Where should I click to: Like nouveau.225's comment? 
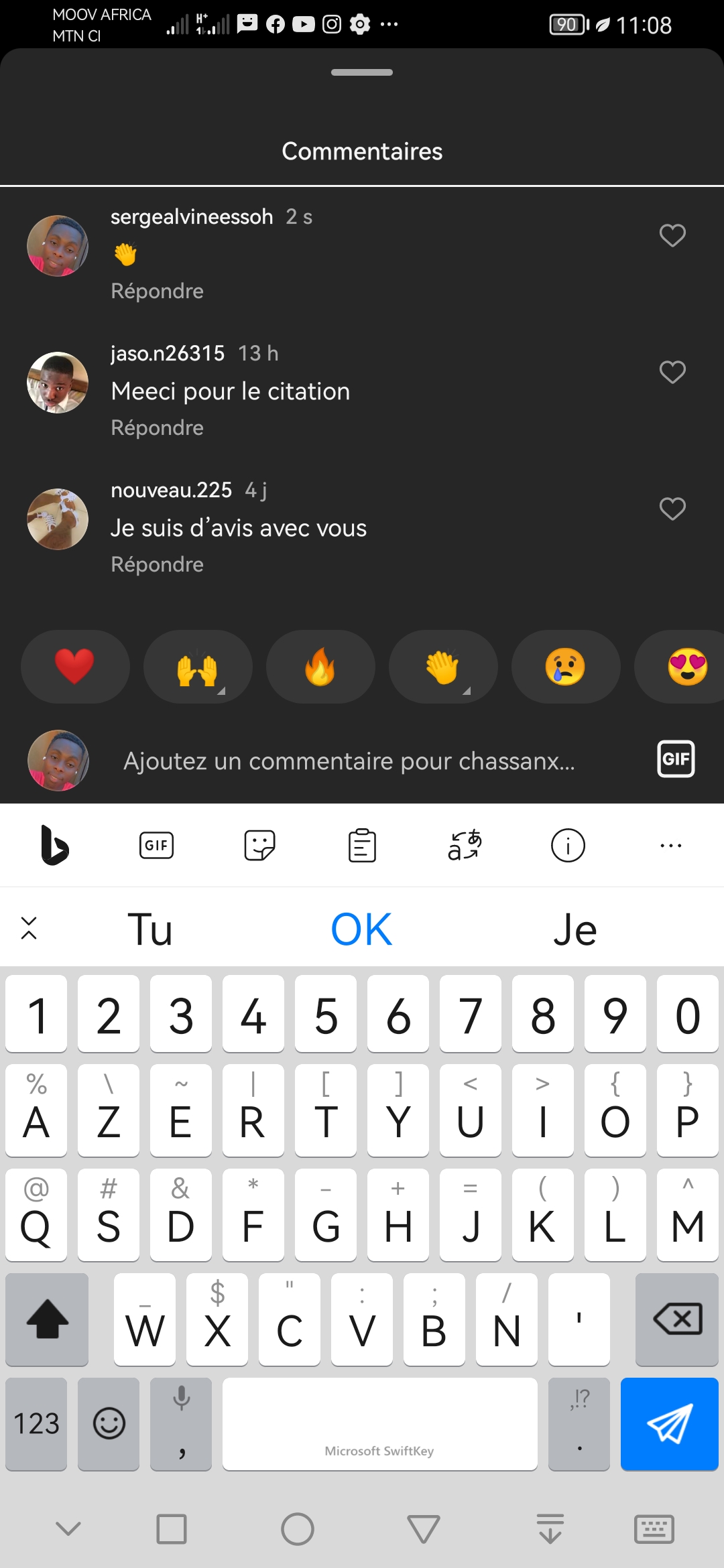[672, 509]
